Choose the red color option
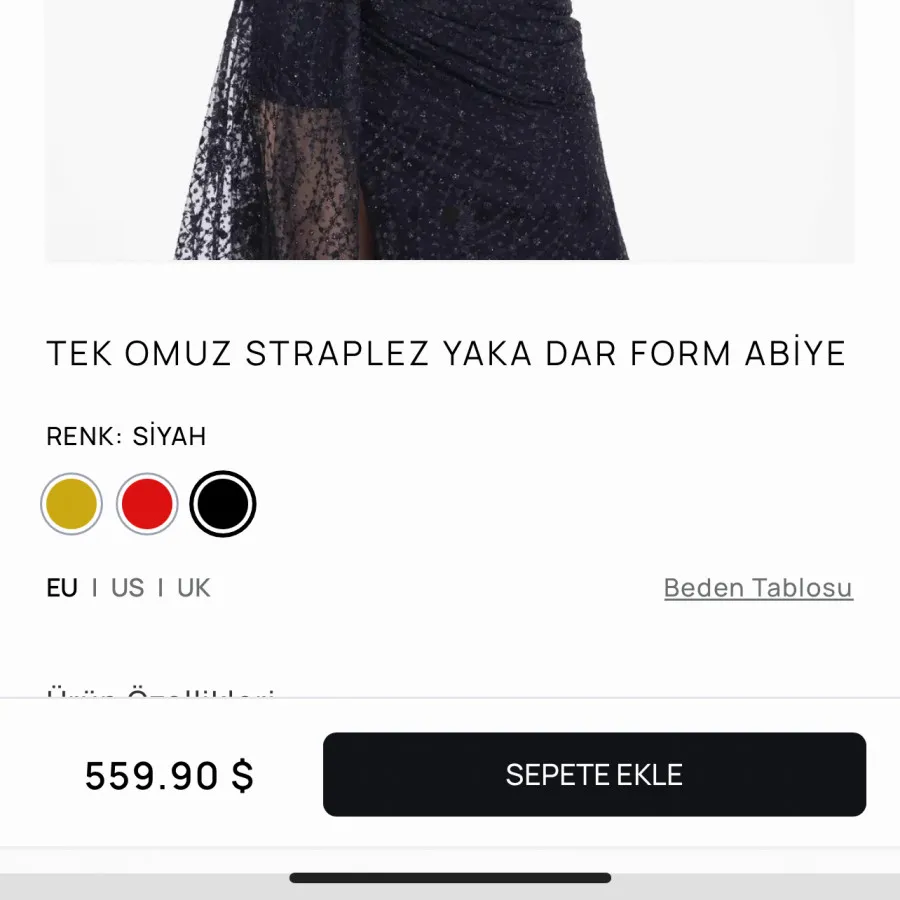 [x=147, y=504]
